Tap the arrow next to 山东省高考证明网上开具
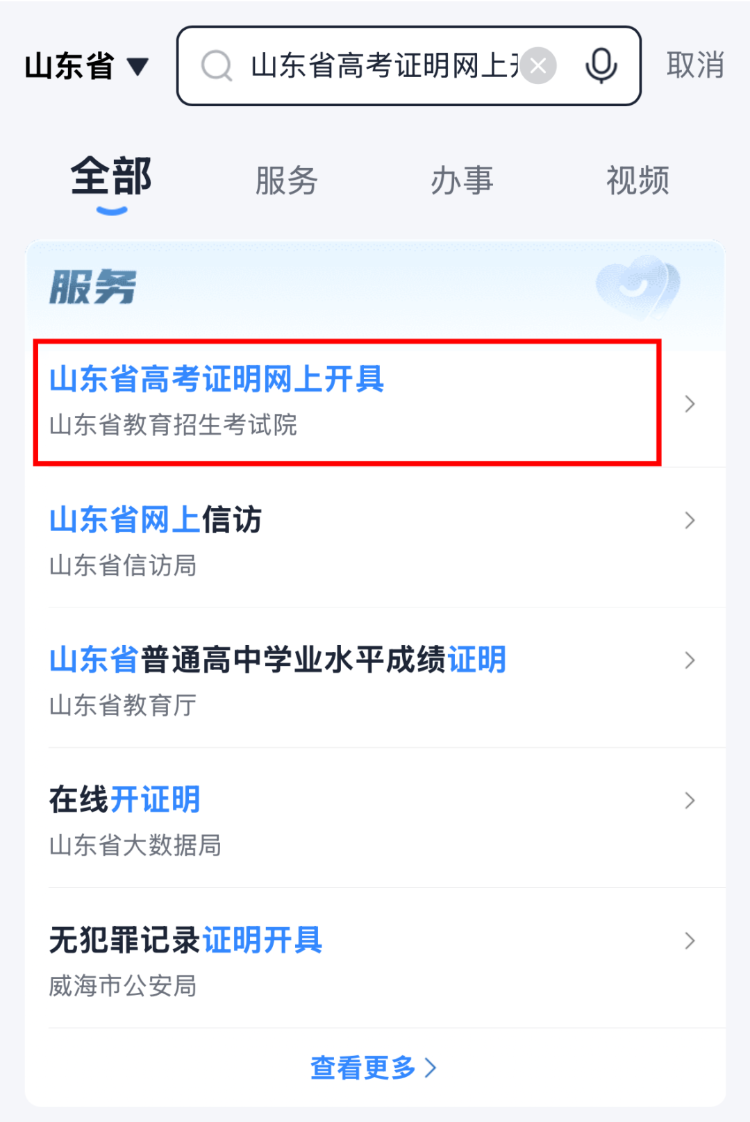 pos(689,404)
